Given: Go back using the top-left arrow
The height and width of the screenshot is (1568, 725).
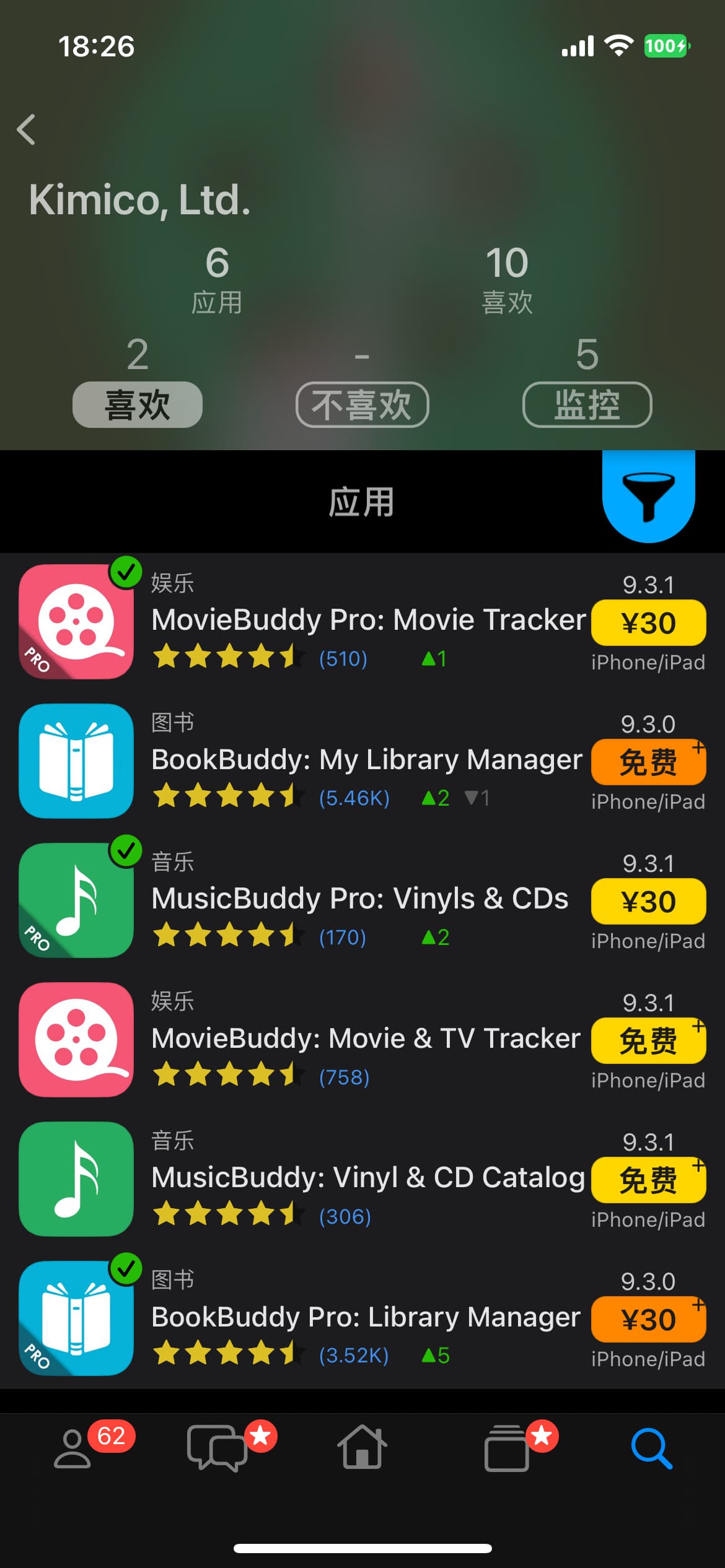Looking at the screenshot, I should click(26, 130).
